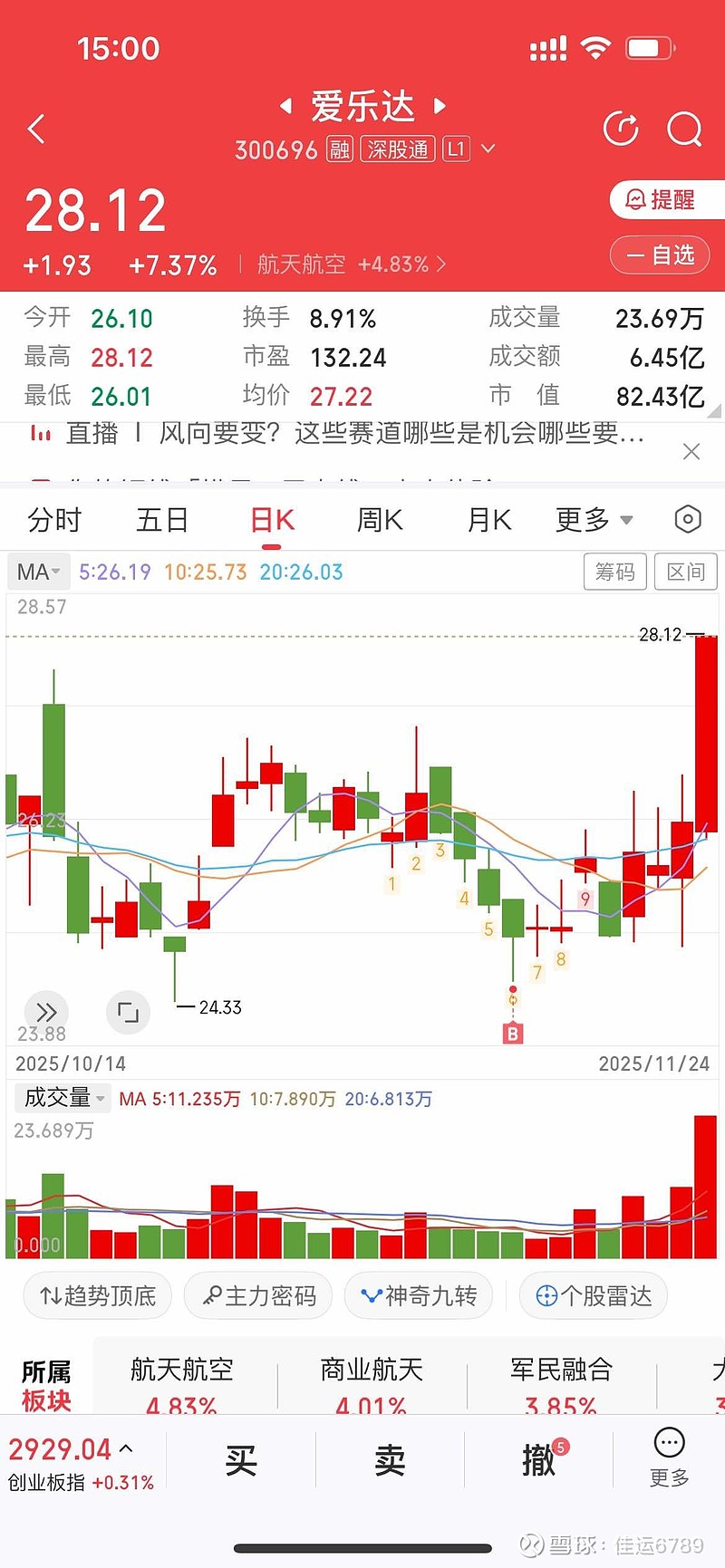The image size is (725, 1568).
Task: Launch the 个股雷达 stock radar tool
Action: 593,1295
